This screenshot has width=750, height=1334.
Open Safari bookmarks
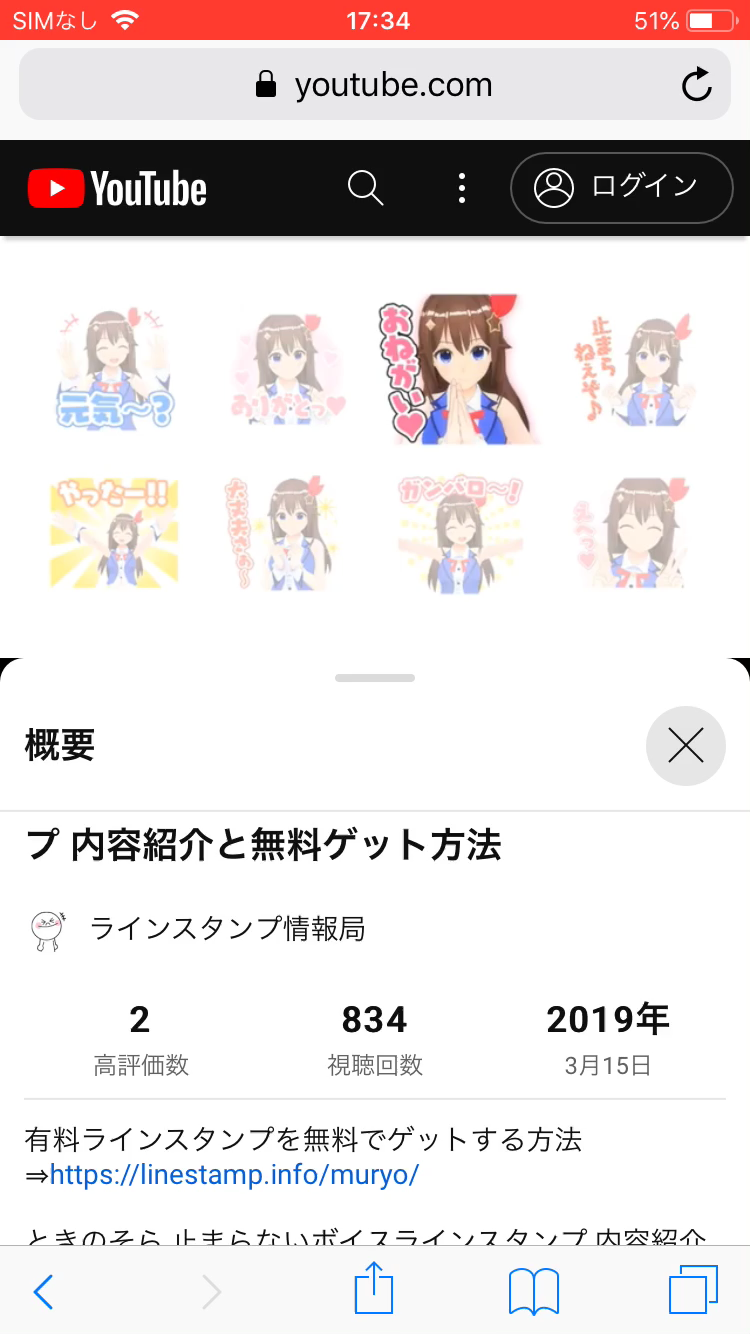pos(533,1292)
